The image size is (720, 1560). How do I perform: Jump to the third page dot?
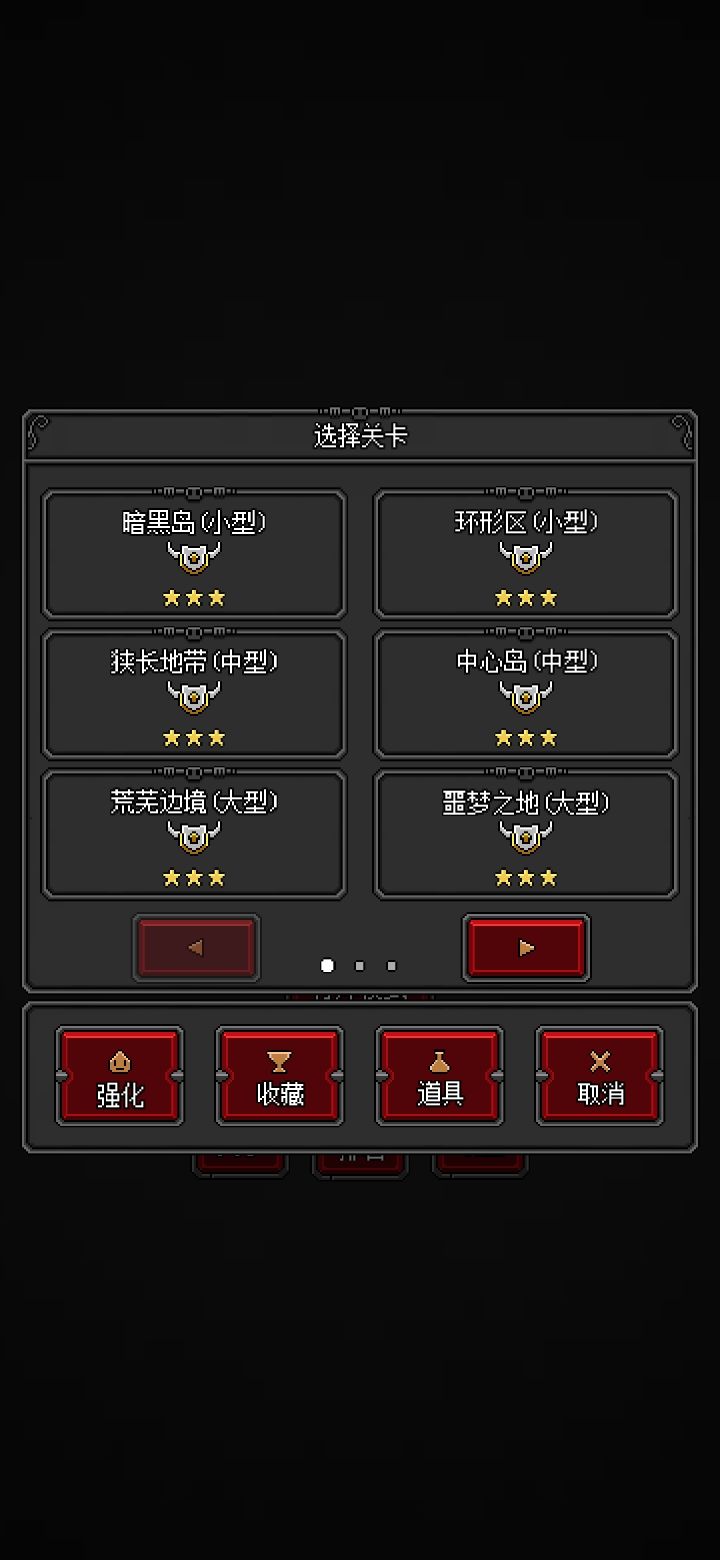coord(392,965)
